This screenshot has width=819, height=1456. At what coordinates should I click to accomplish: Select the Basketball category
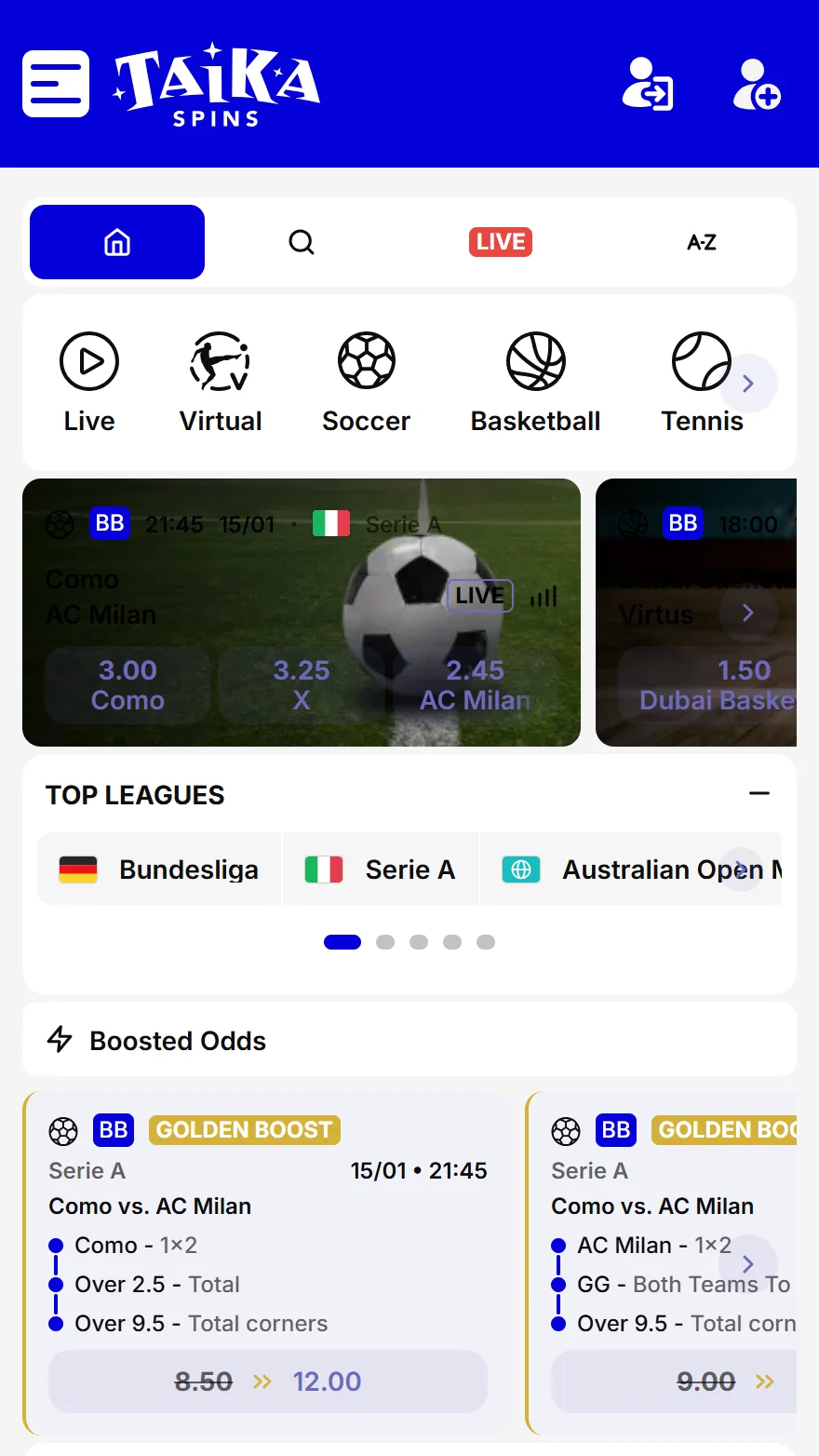pyautogui.click(x=535, y=383)
